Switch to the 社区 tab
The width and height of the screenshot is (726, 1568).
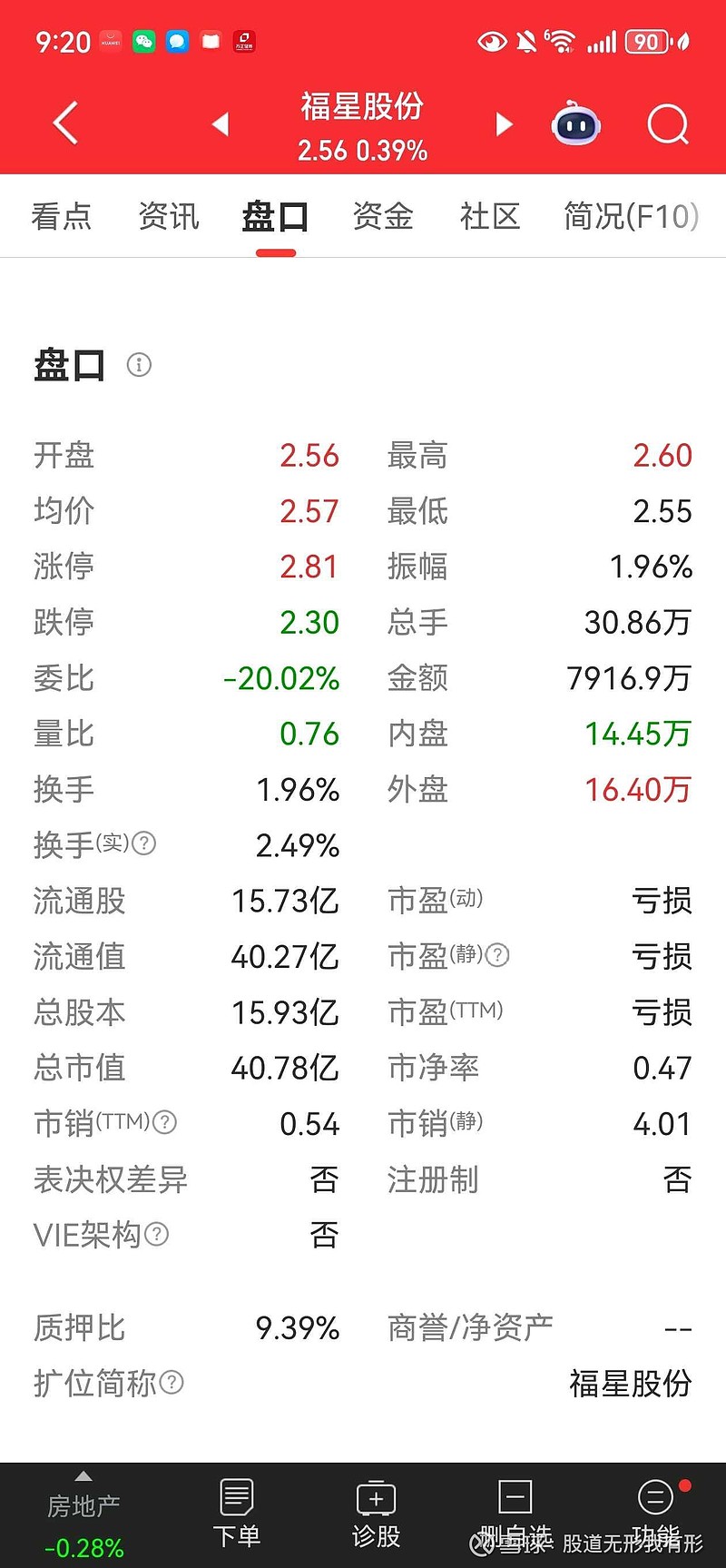click(x=489, y=216)
